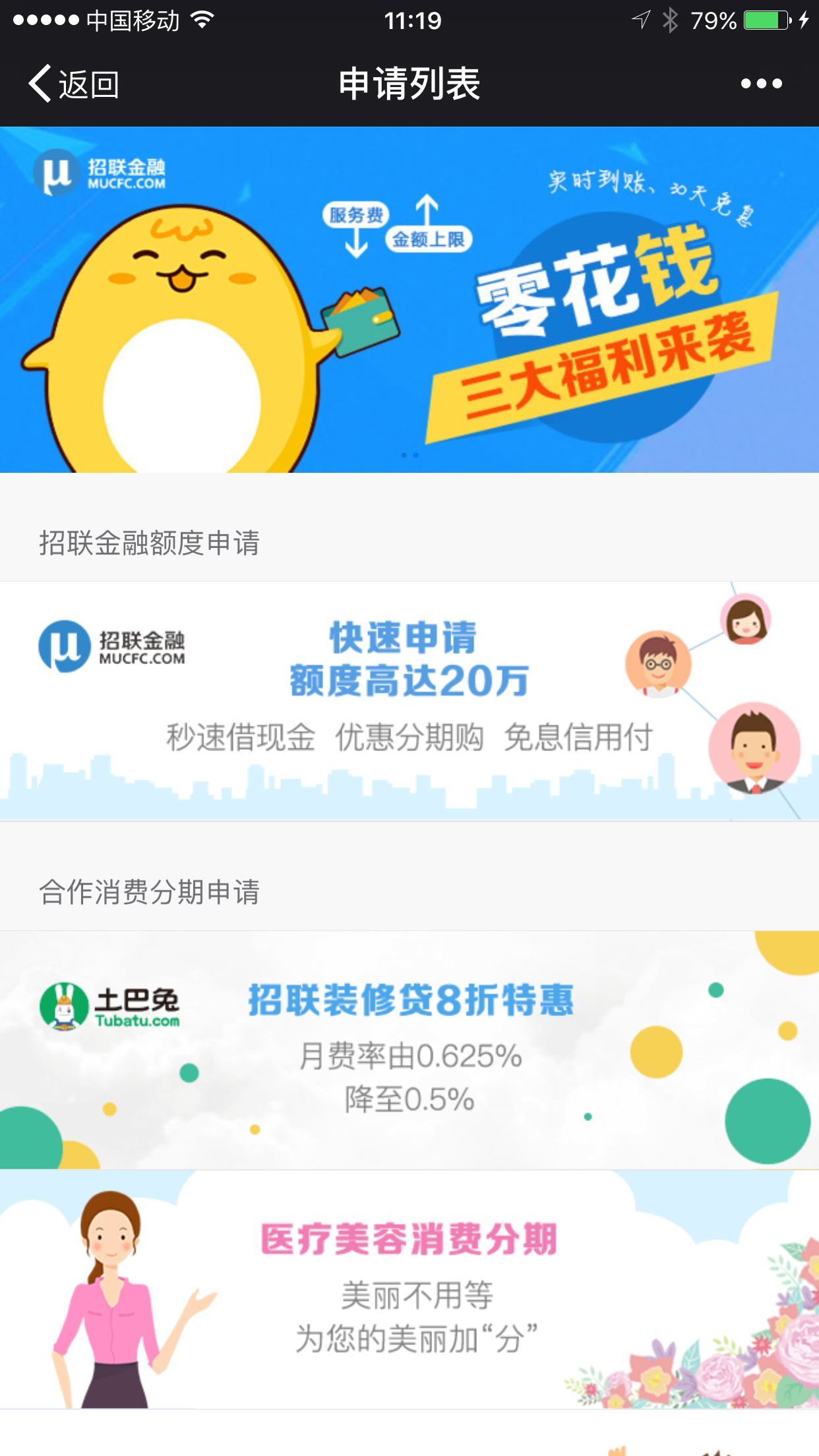Open the 医疗美容消费分期 card
The height and width of the screenshot is (1456, 819).
coord(409,1289)
